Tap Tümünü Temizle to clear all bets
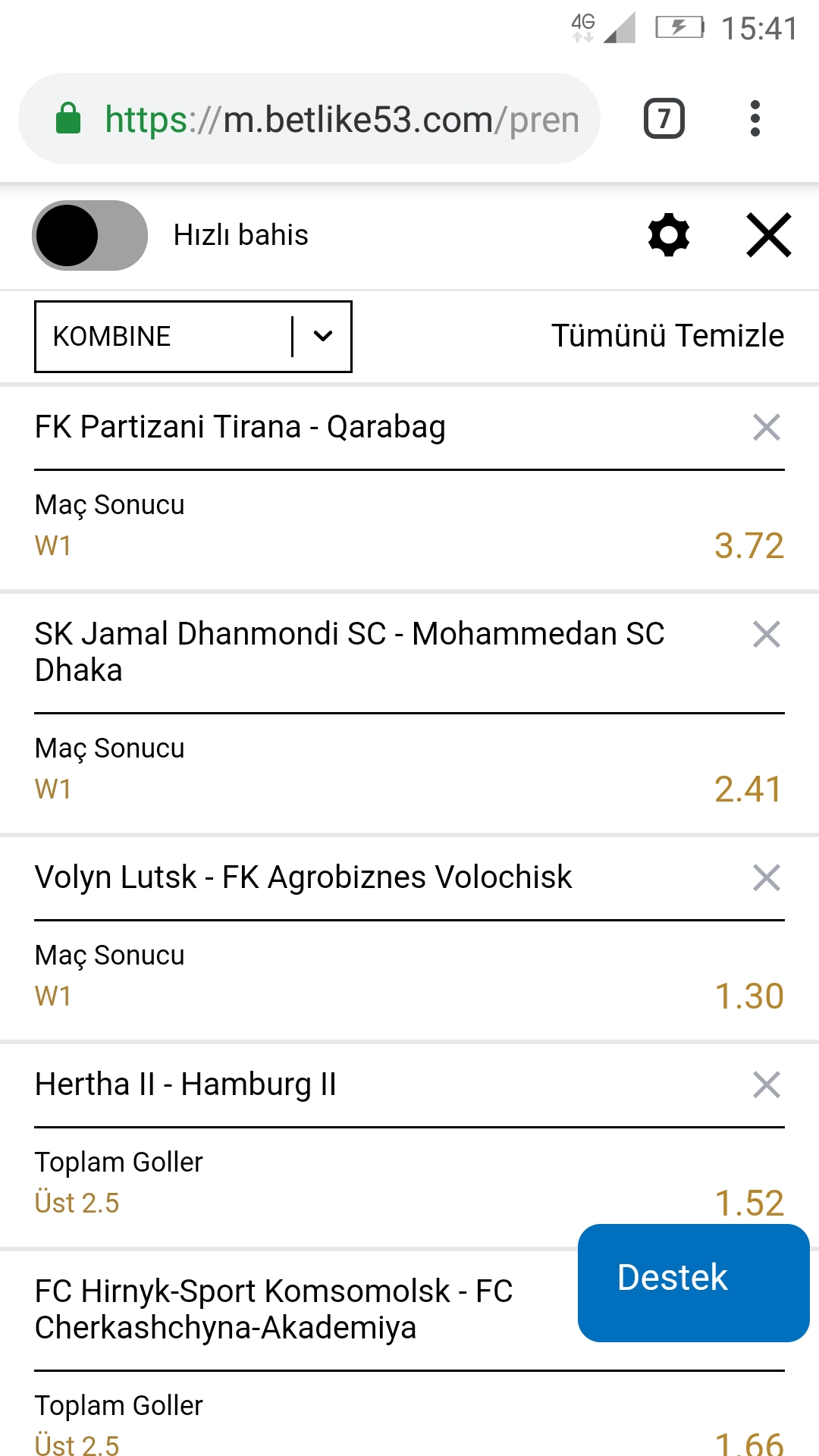The width and height of the screenshot is (819, 1456). click(x=667, y=335)
